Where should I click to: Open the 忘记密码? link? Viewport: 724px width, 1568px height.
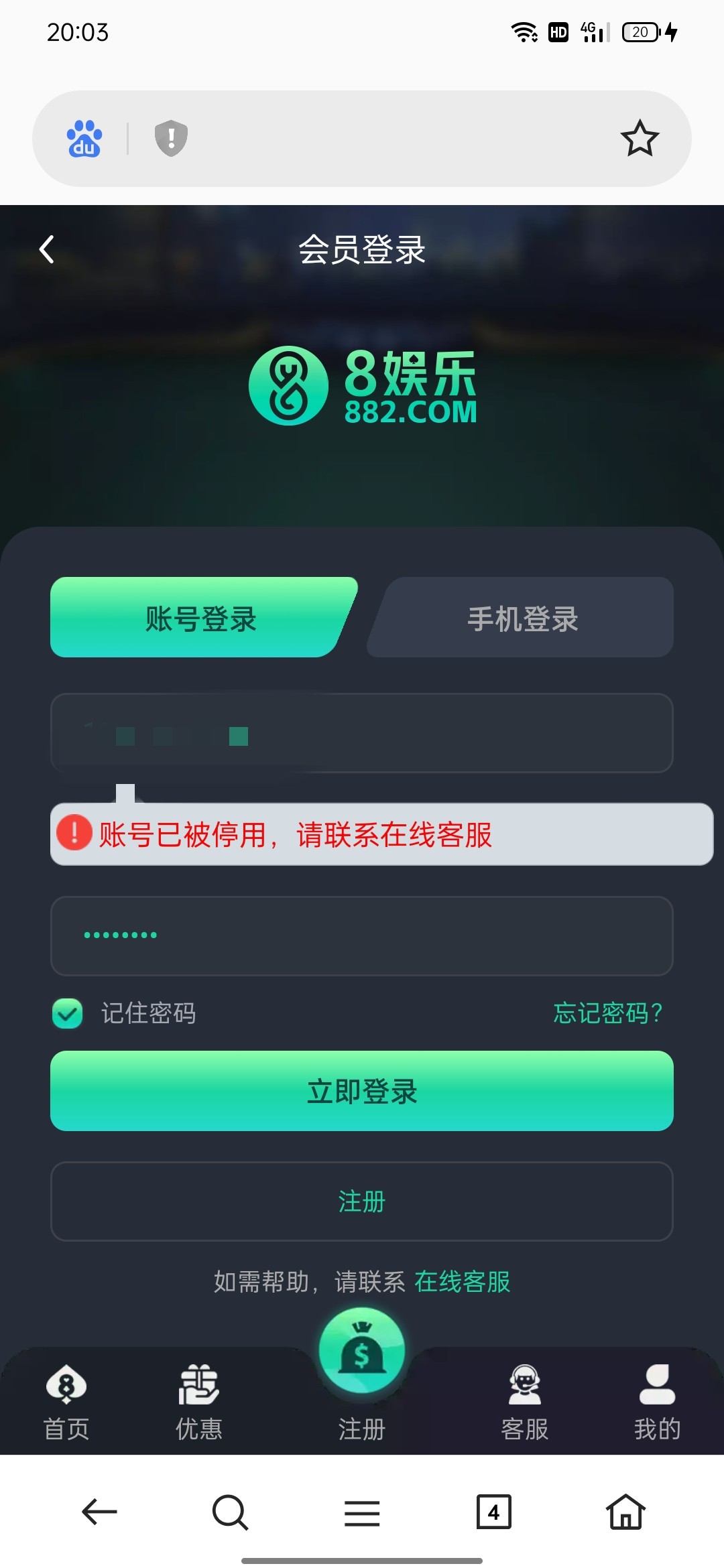(x=607, y=1013)
